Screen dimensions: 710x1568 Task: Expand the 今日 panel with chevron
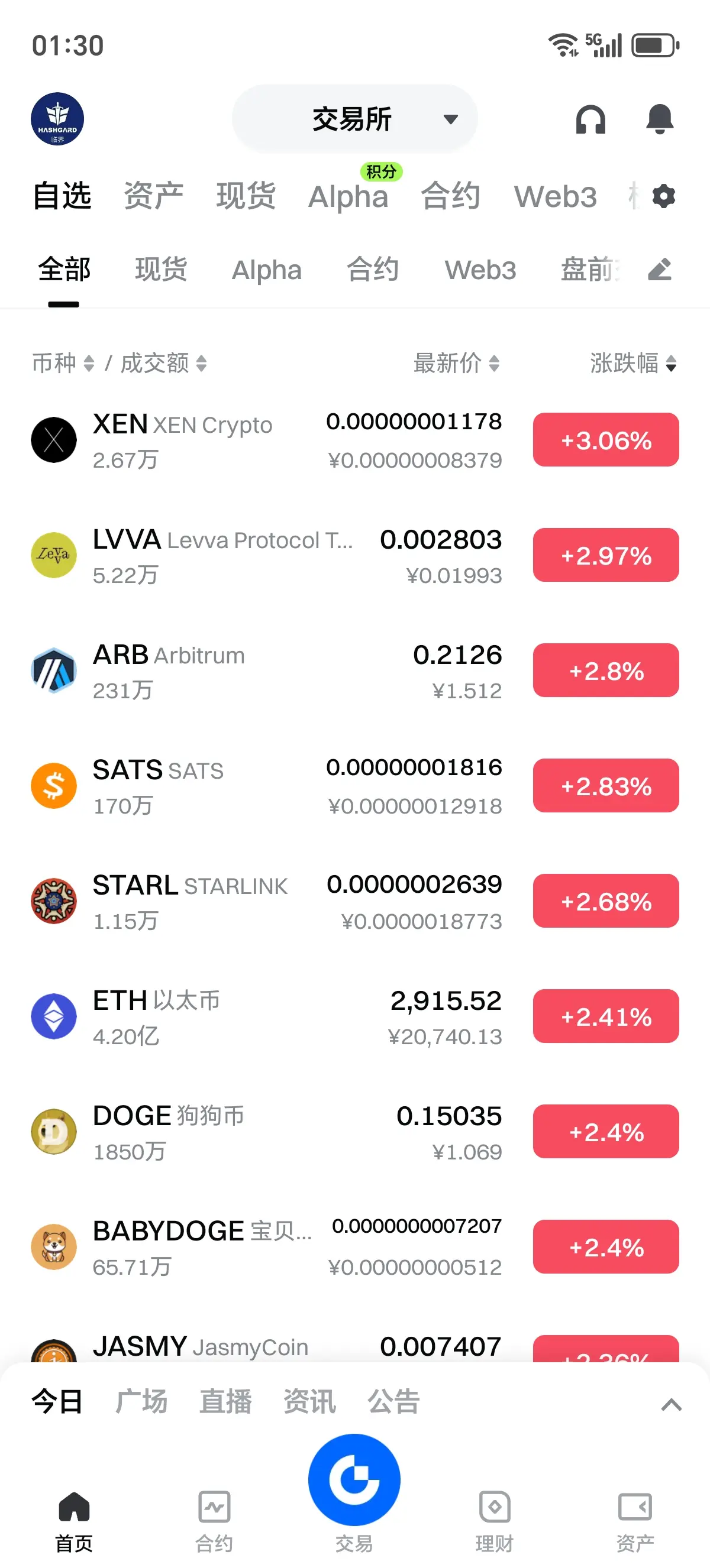(671, 1404)
